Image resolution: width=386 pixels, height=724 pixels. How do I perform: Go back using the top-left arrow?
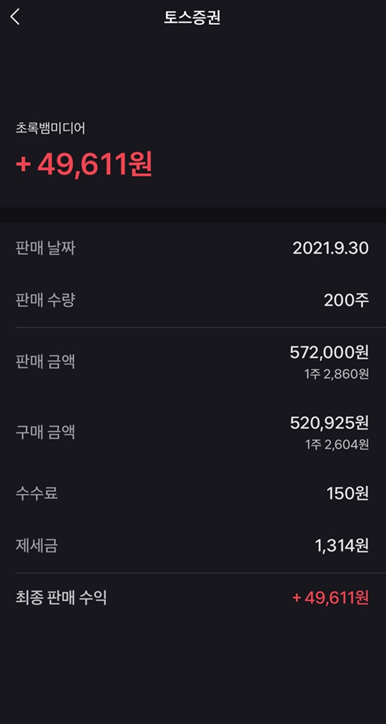15,17
